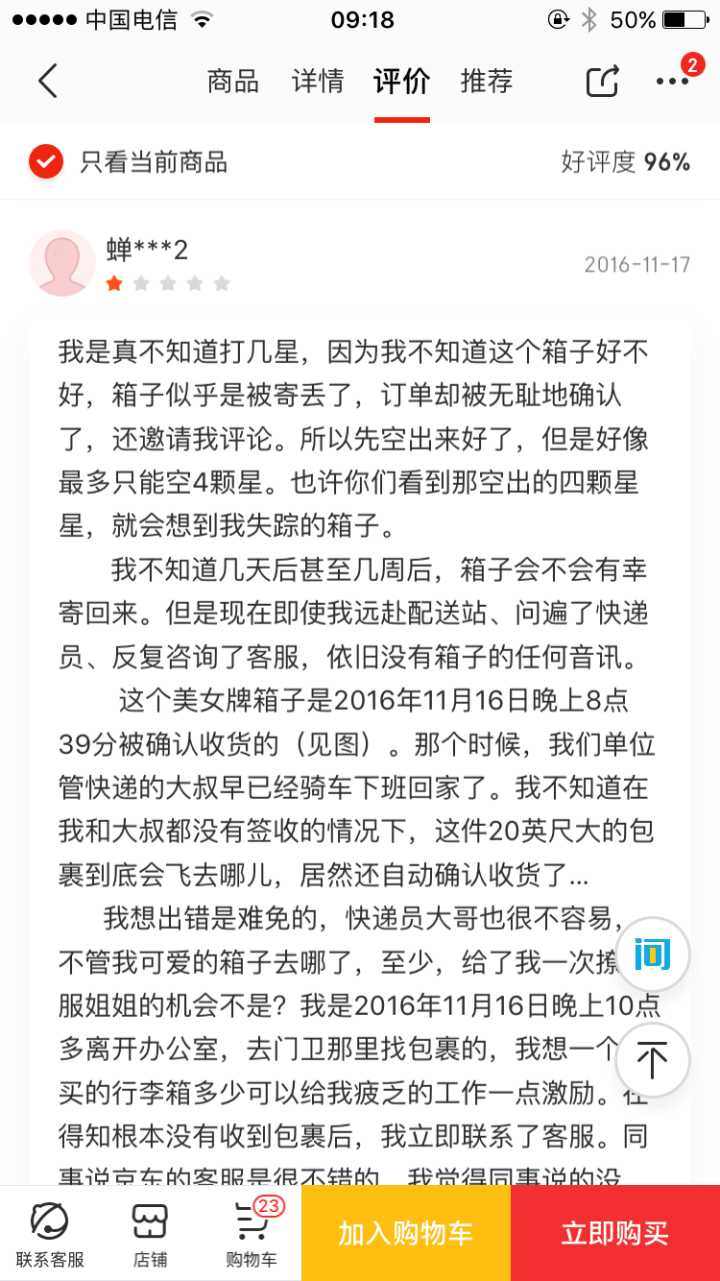The image size is (720, 1281).
Task: Toggle 只看当前商品 checkbox
Action: 46,161
